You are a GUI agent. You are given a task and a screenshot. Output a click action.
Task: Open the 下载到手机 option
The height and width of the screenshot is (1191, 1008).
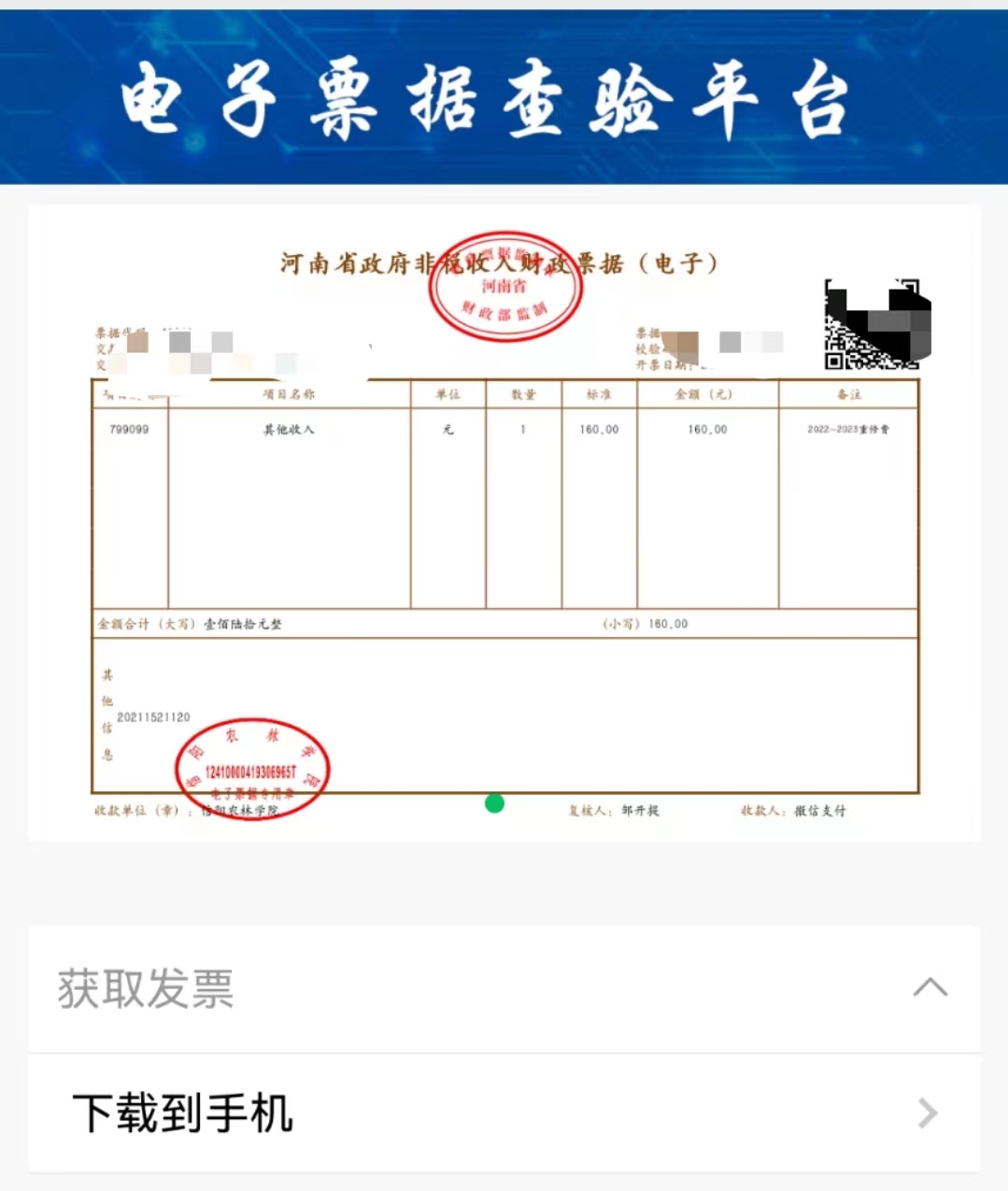click(x=504, y=1113)
